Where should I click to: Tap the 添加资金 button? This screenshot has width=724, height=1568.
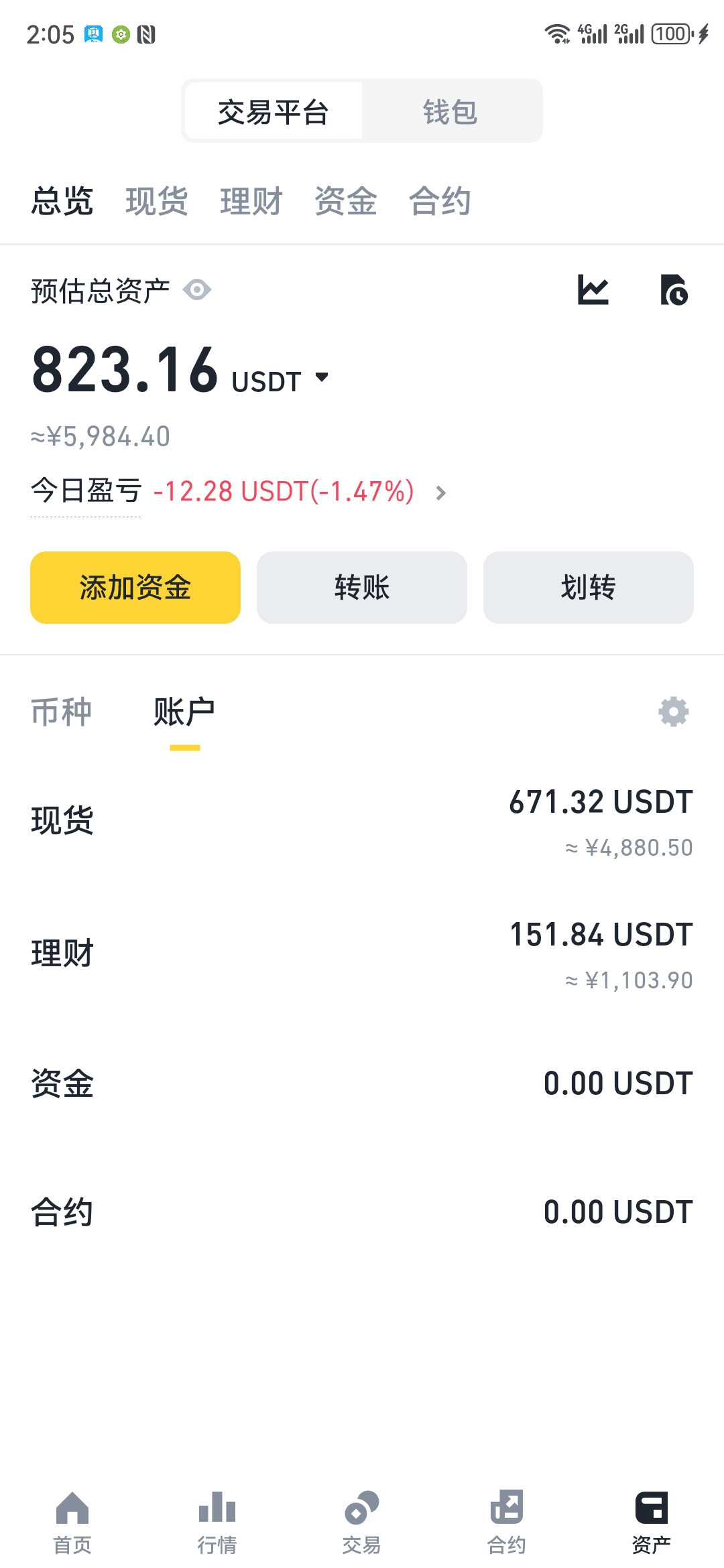(135, 588)
